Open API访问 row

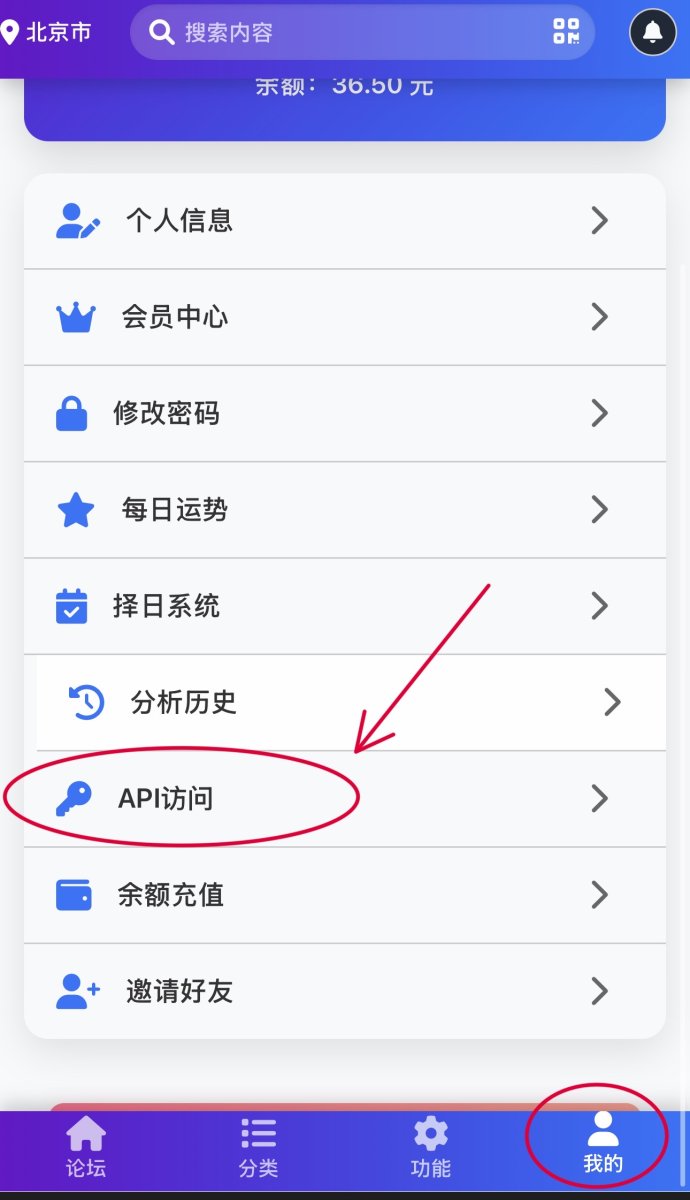pos(344,798)
